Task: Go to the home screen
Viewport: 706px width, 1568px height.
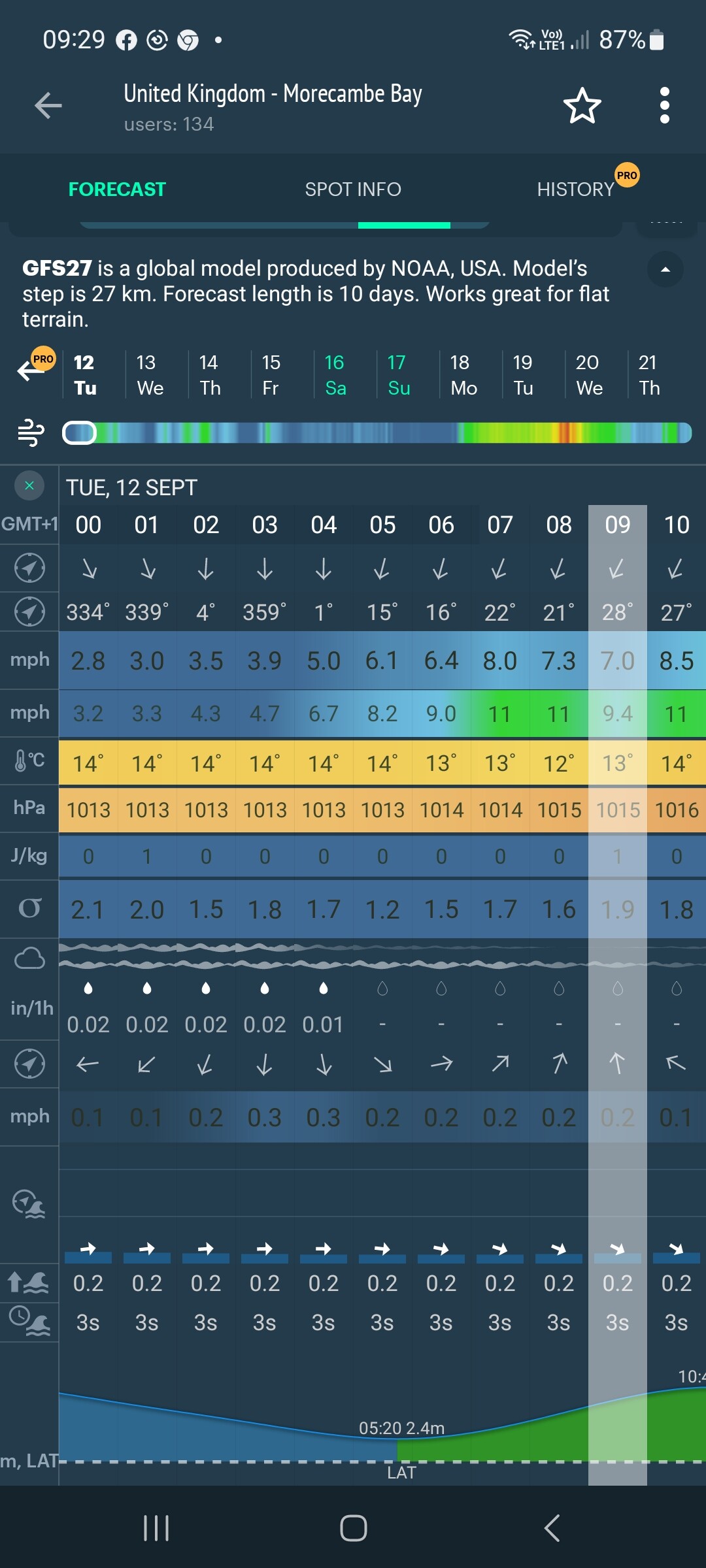Action: pos(353,1528)
